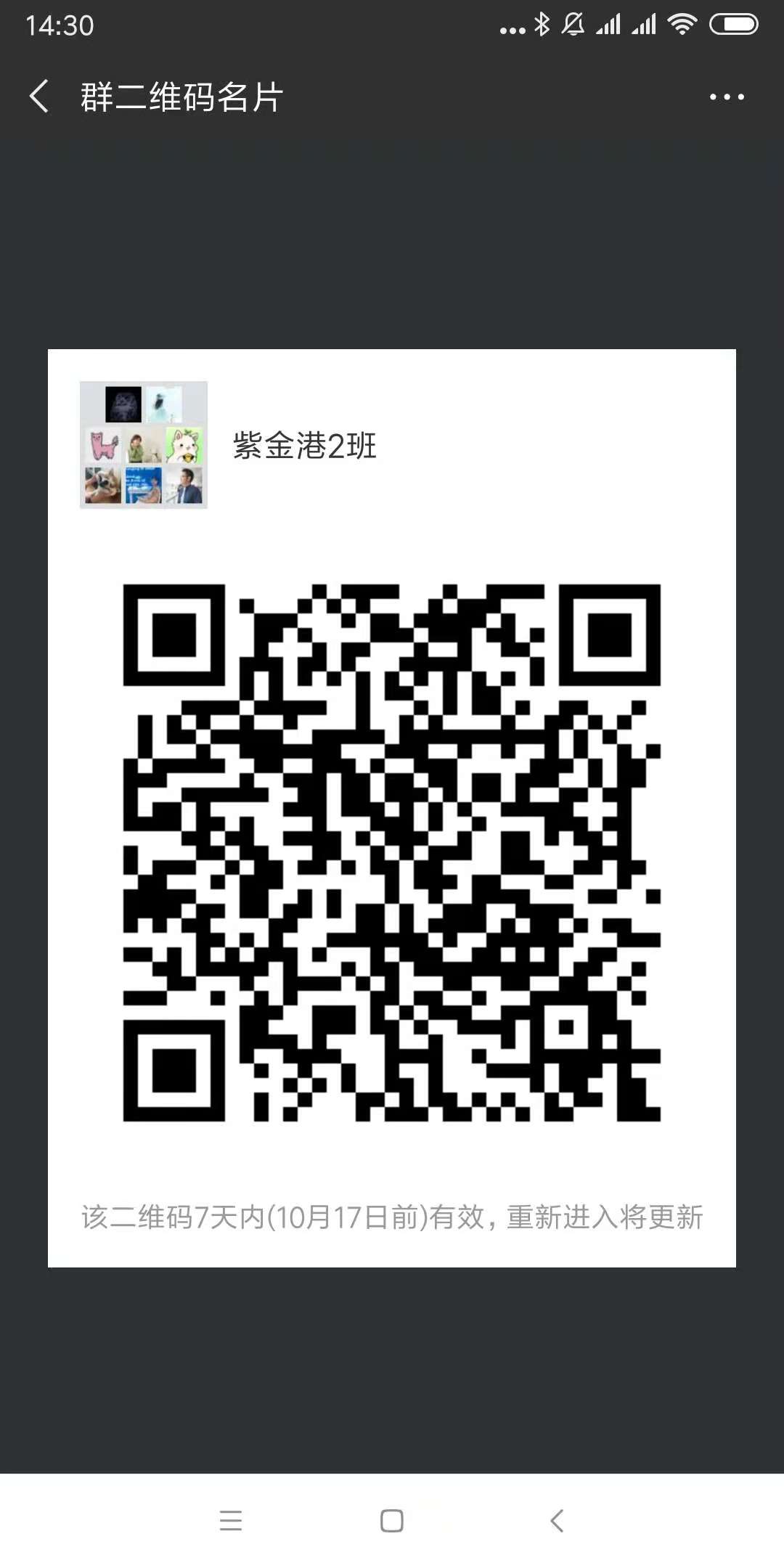This screenshot has width=784, height=1568.
Task: Open the three-dot overflow menu
Action: point(727,97)
